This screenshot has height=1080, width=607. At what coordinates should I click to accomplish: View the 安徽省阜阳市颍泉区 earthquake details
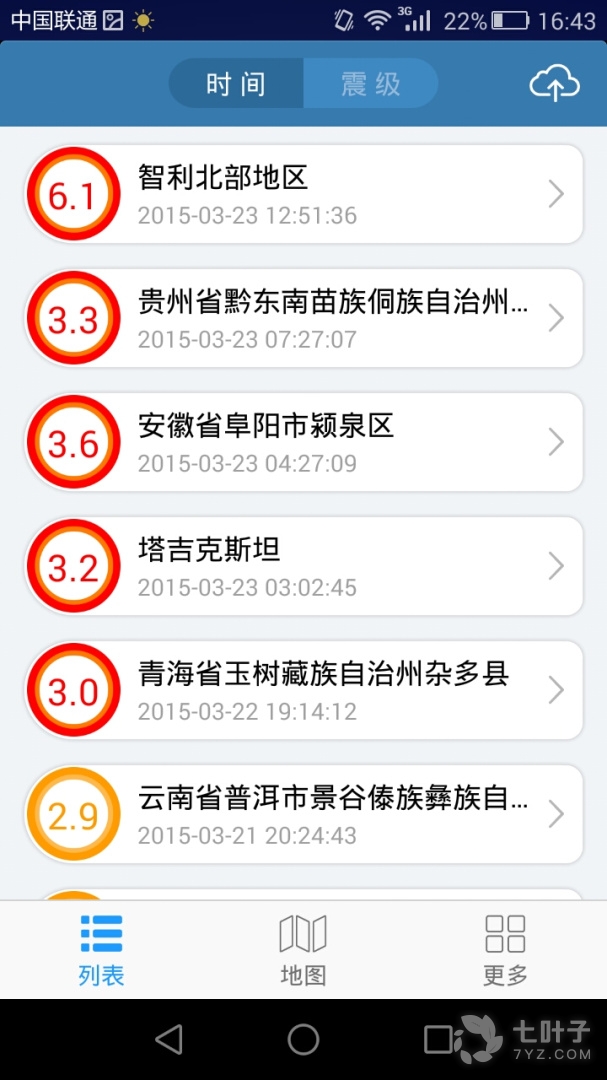(x=304, y=442)
